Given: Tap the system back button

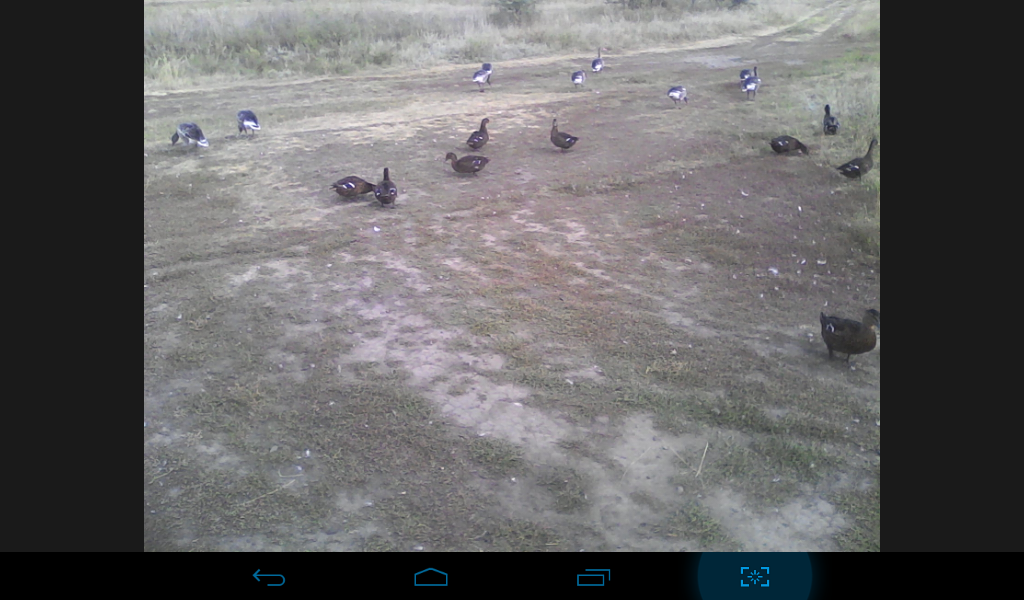Looking at the screenshot, I should click(x=268, y=577).
